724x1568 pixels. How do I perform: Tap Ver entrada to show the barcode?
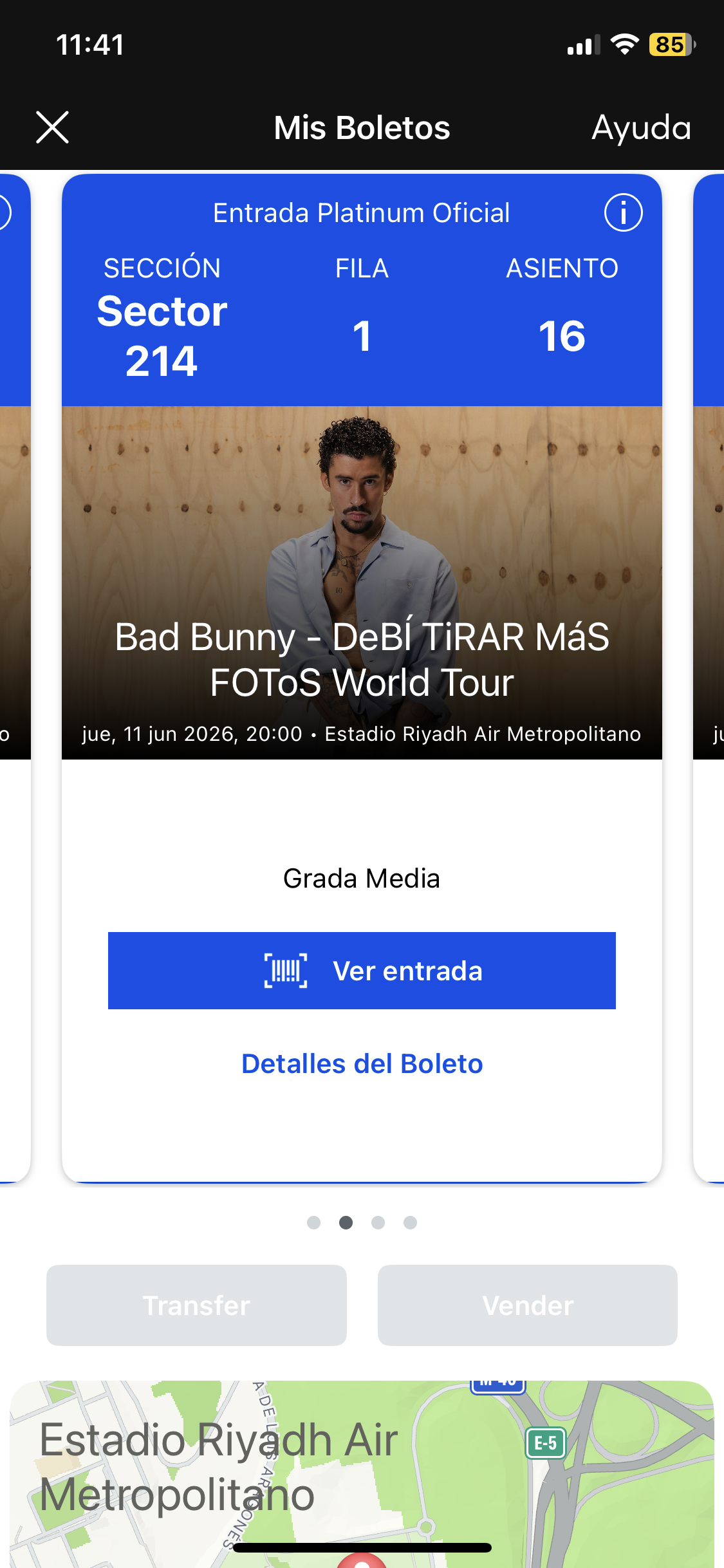coord(362,971)
